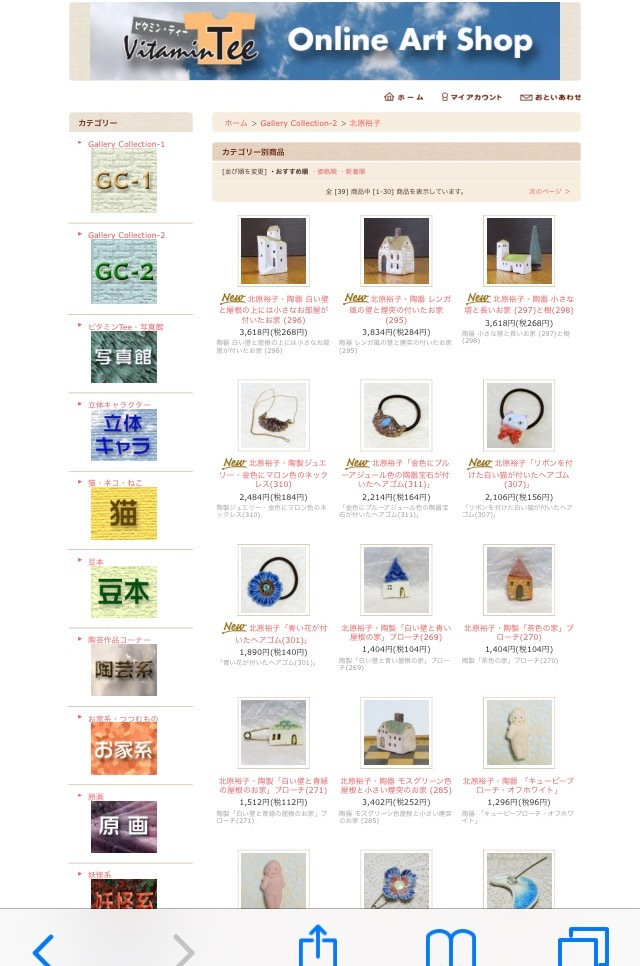Viewport: 640px width, 966px height.
Task: Open 写真館 category tile
Action: (123, 357)
